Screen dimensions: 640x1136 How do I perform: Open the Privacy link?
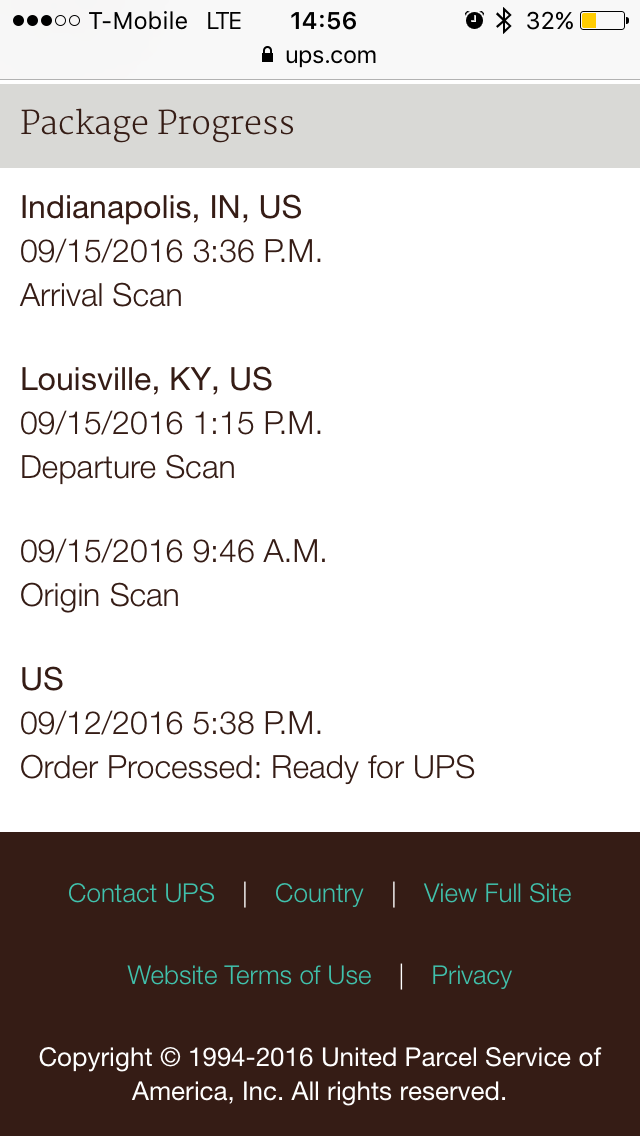471,975
